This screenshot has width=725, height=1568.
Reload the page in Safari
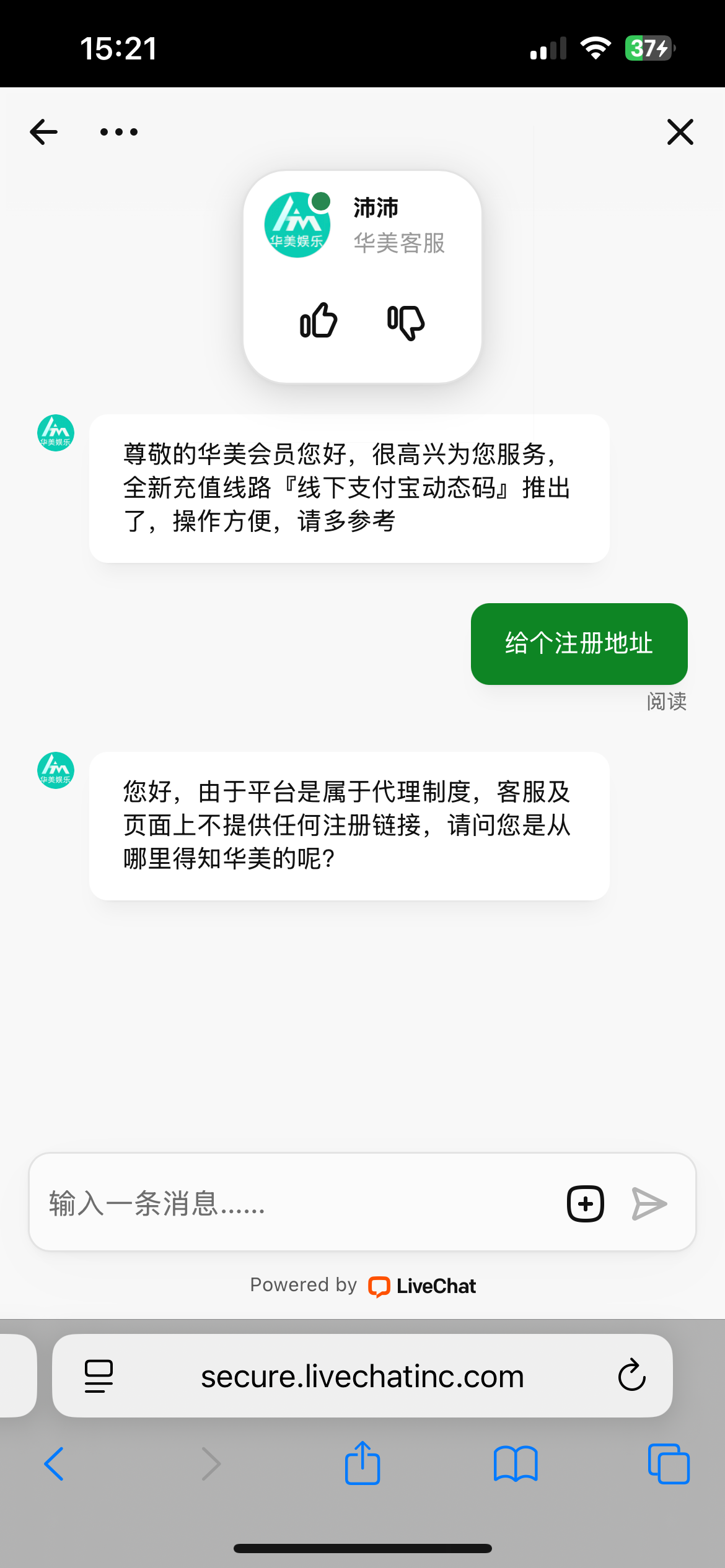[631, 1375]
